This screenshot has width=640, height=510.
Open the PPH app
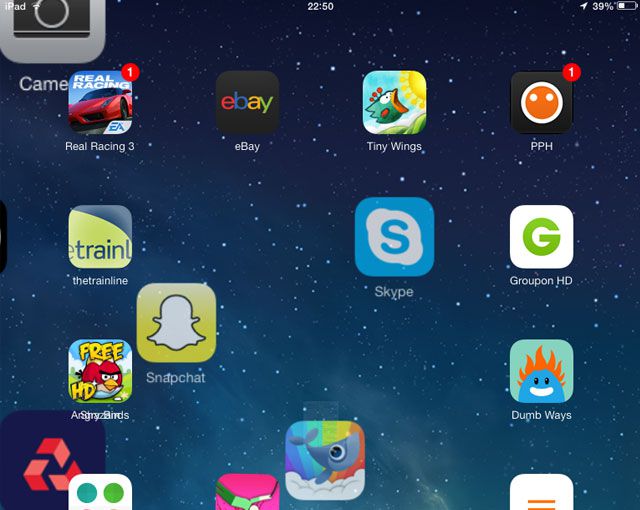(x=541, y=102)
